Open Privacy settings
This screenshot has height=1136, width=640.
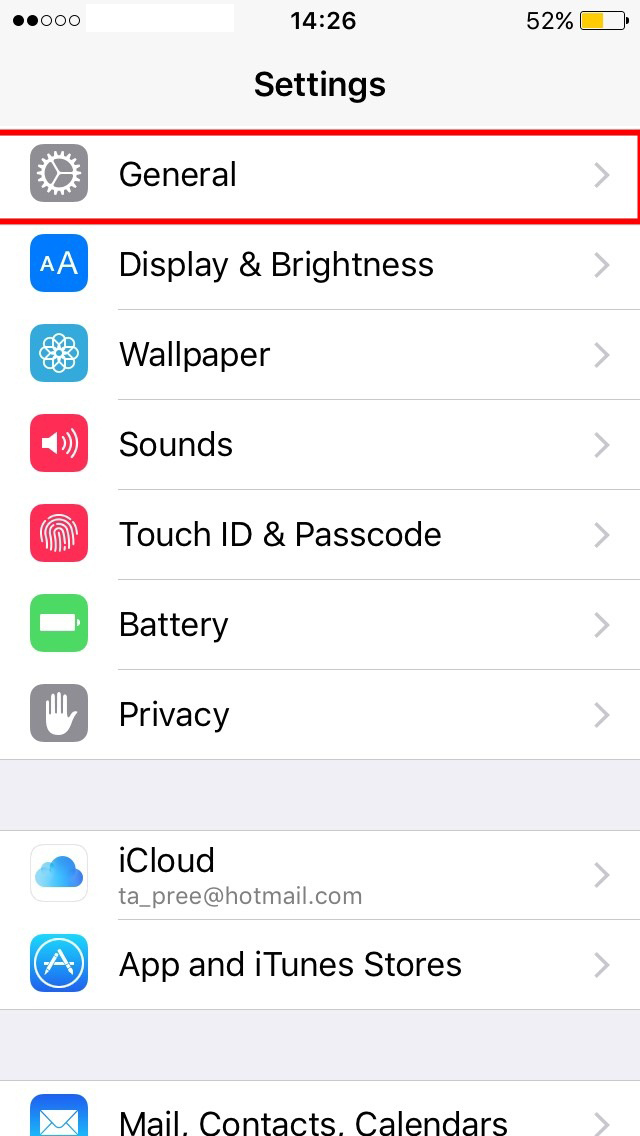(320, 714)
